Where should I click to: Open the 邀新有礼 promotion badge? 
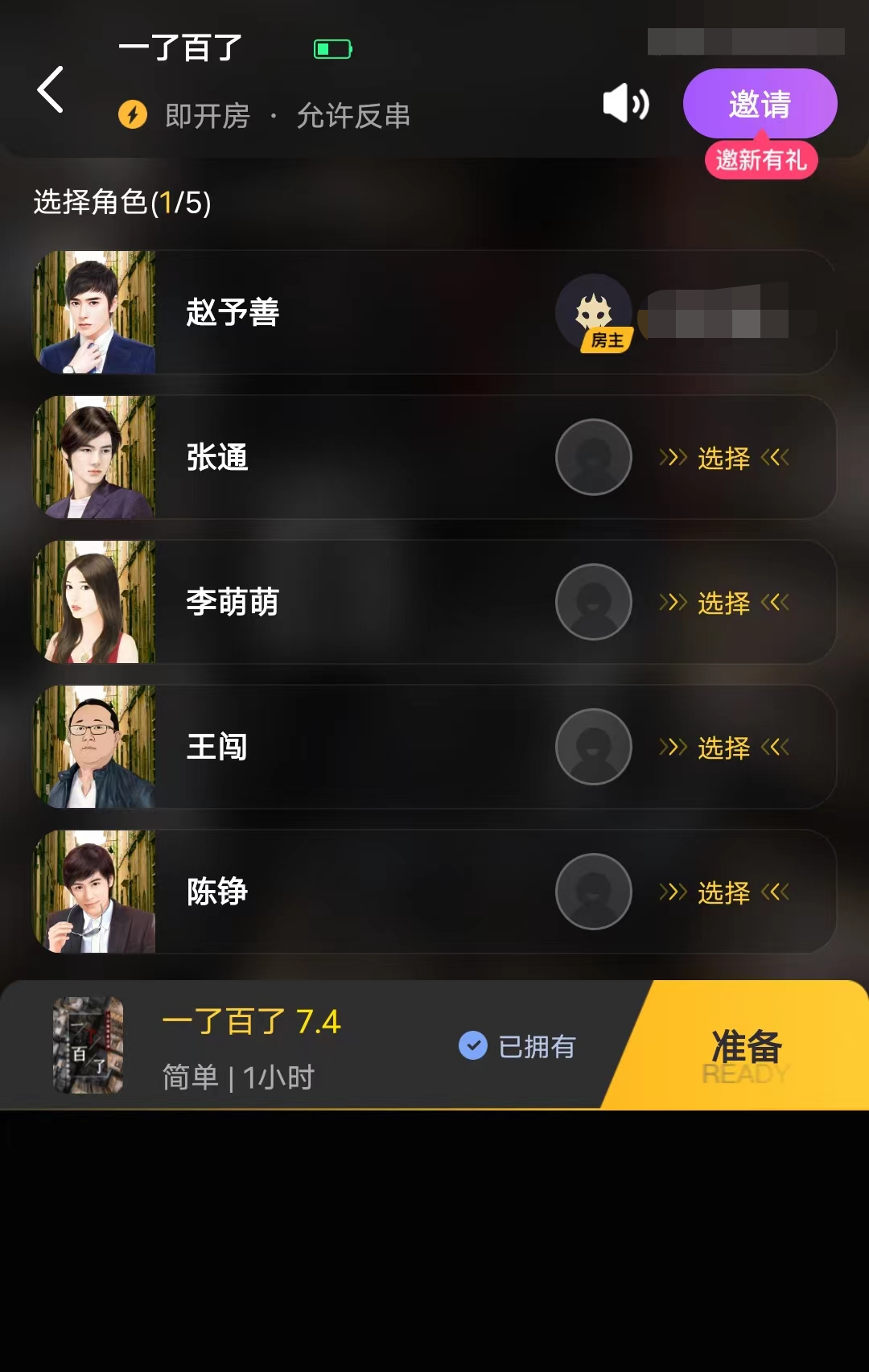tap(761, 160)
